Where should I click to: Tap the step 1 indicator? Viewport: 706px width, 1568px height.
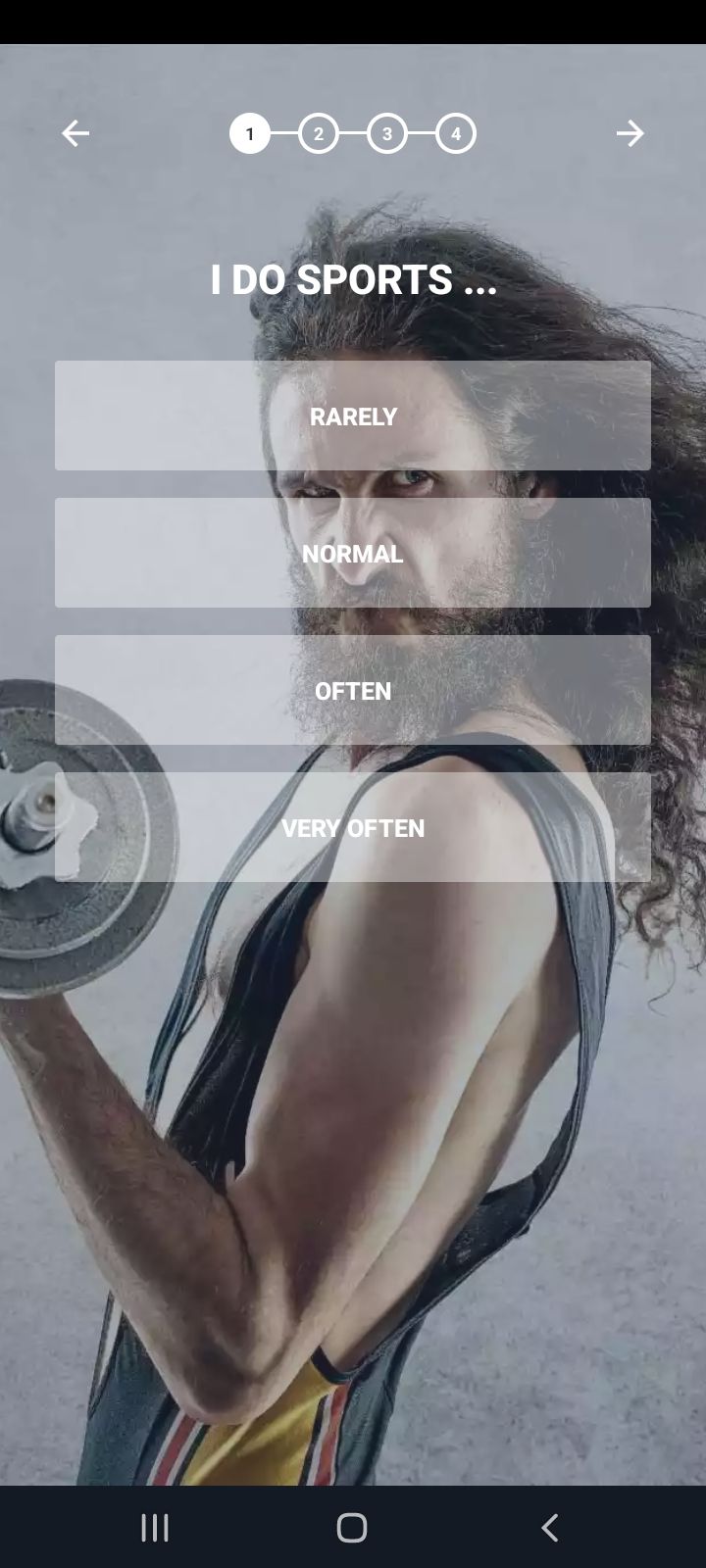point(250,134)
